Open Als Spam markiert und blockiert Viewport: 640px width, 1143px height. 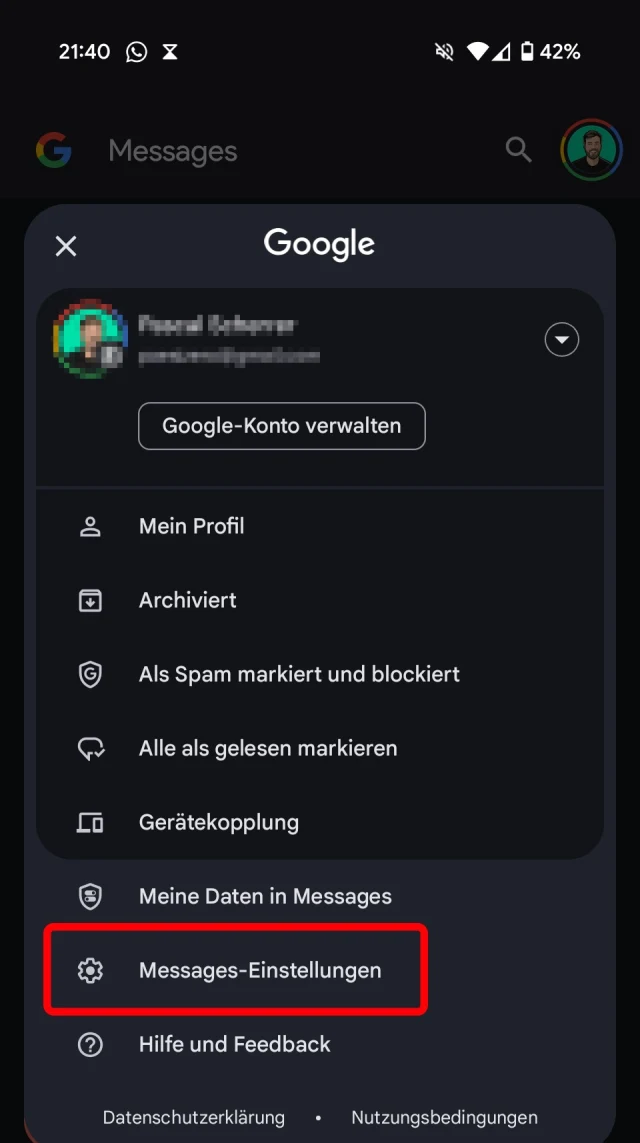tap(299, 674)
